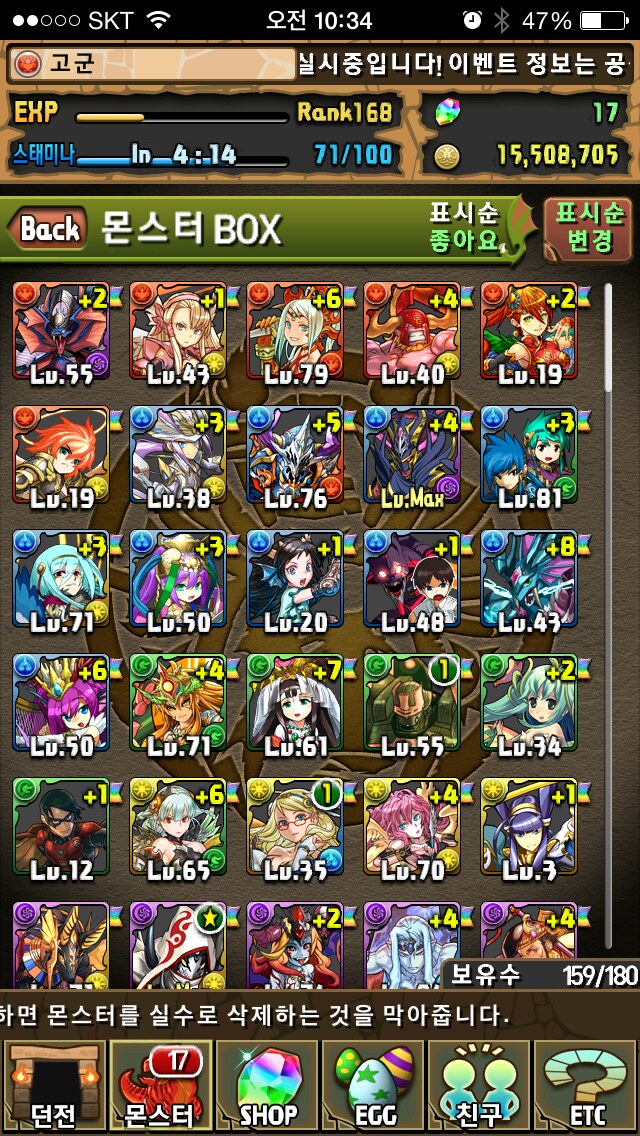Select the Lv.3 monster

[x=528, y=829]
